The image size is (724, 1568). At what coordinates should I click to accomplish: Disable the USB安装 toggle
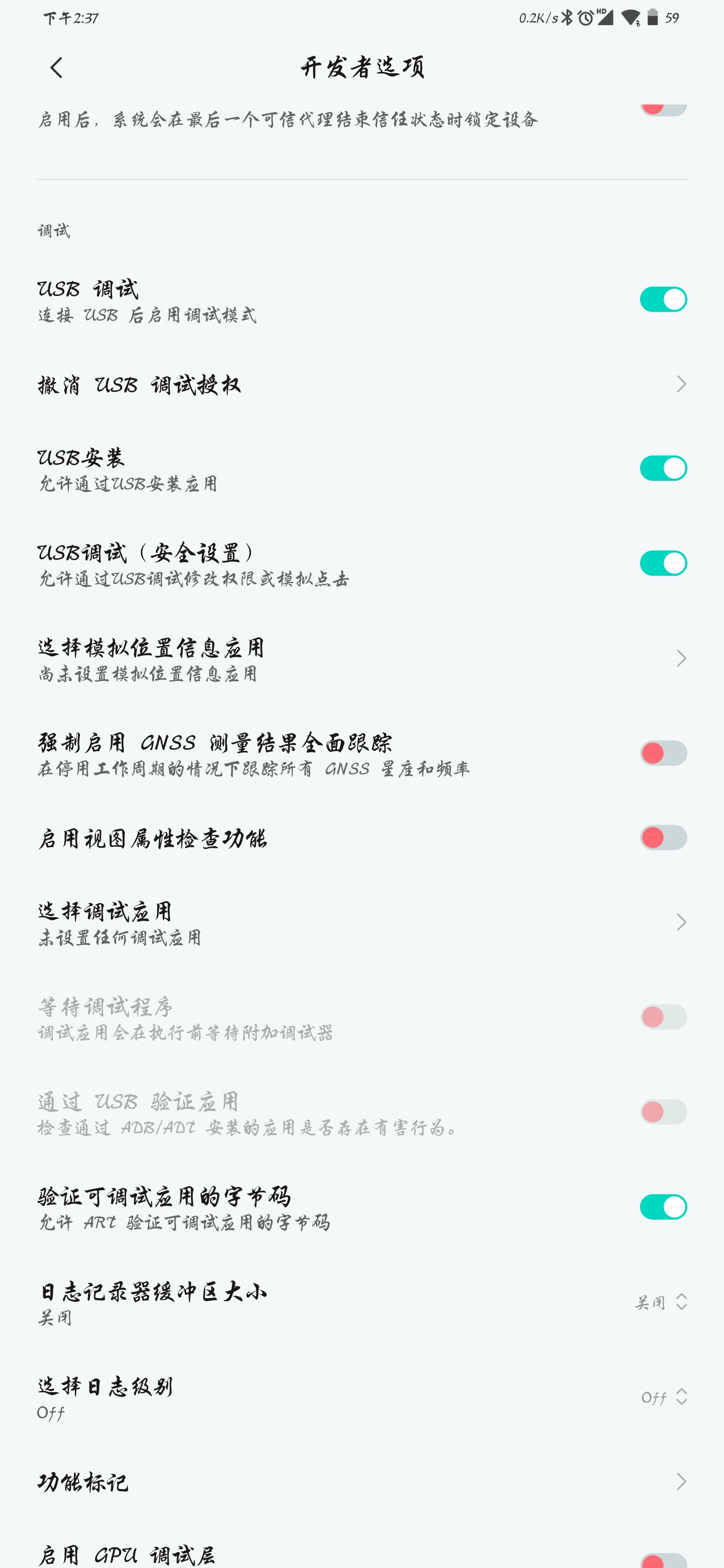point(663,468)
